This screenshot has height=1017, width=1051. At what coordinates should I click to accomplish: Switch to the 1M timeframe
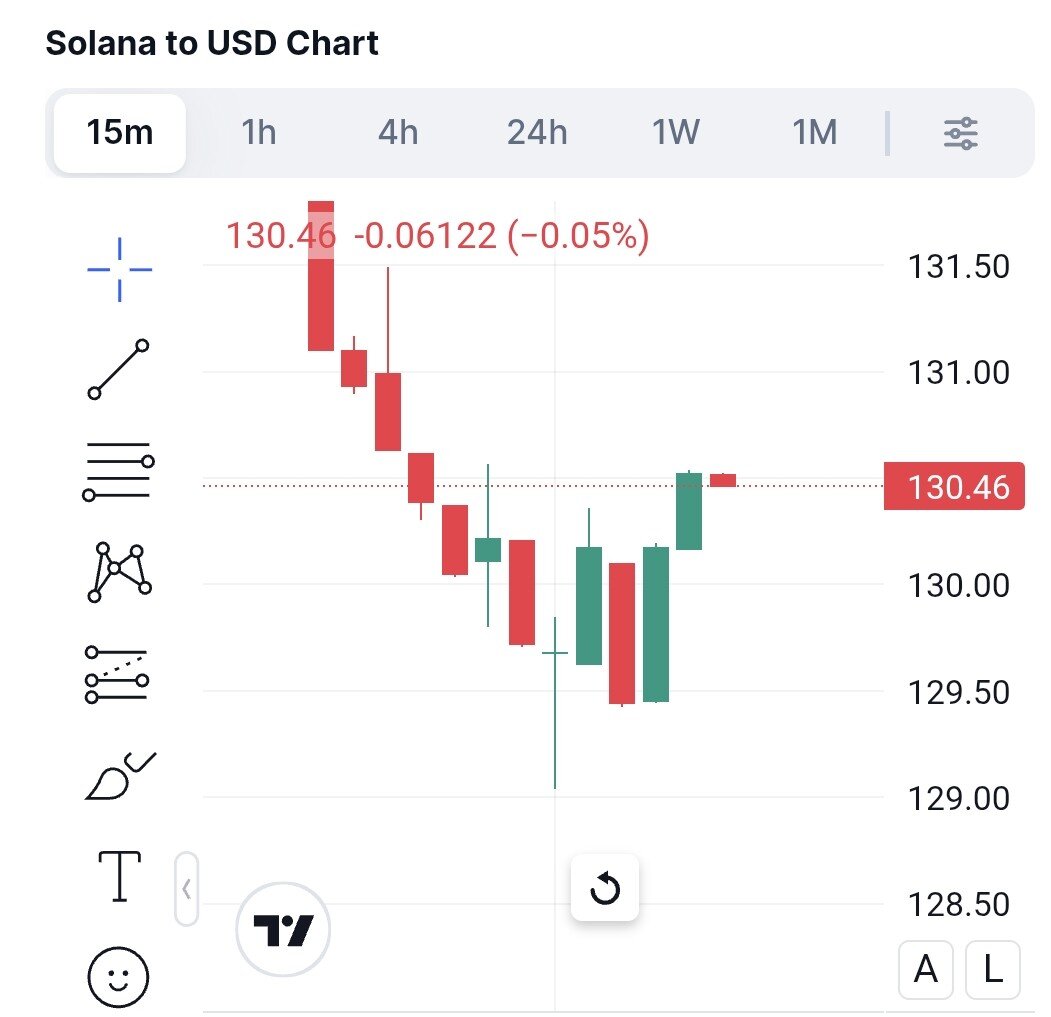point(814,133)
